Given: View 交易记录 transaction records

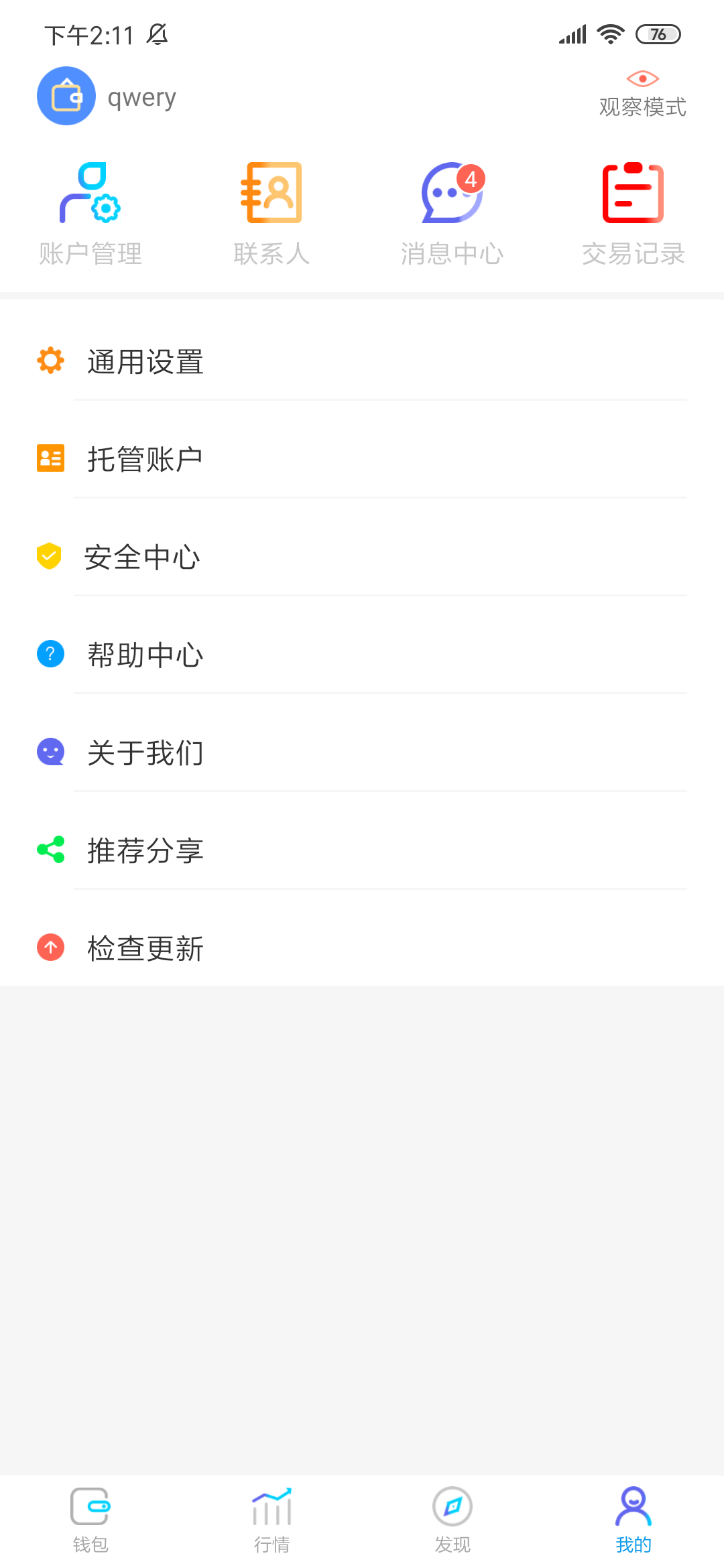Looking at the screenshot, I should point(633,213).
